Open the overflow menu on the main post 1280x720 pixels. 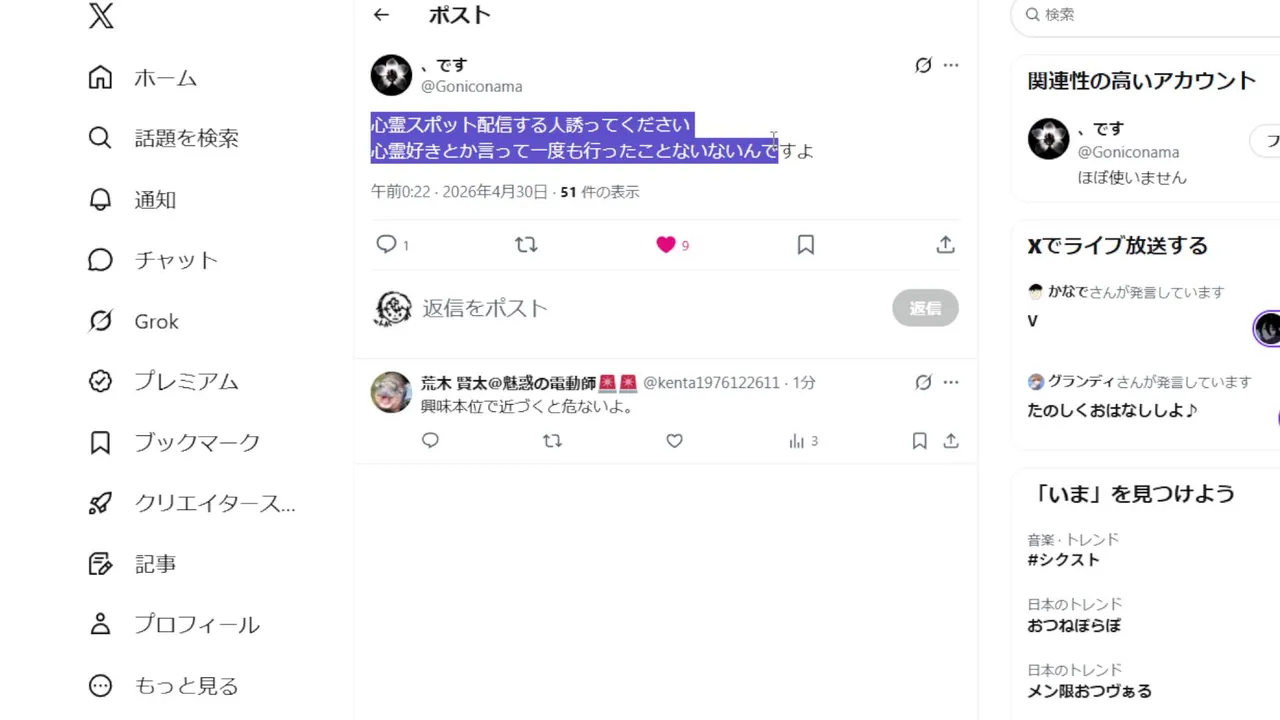[951, 65]
